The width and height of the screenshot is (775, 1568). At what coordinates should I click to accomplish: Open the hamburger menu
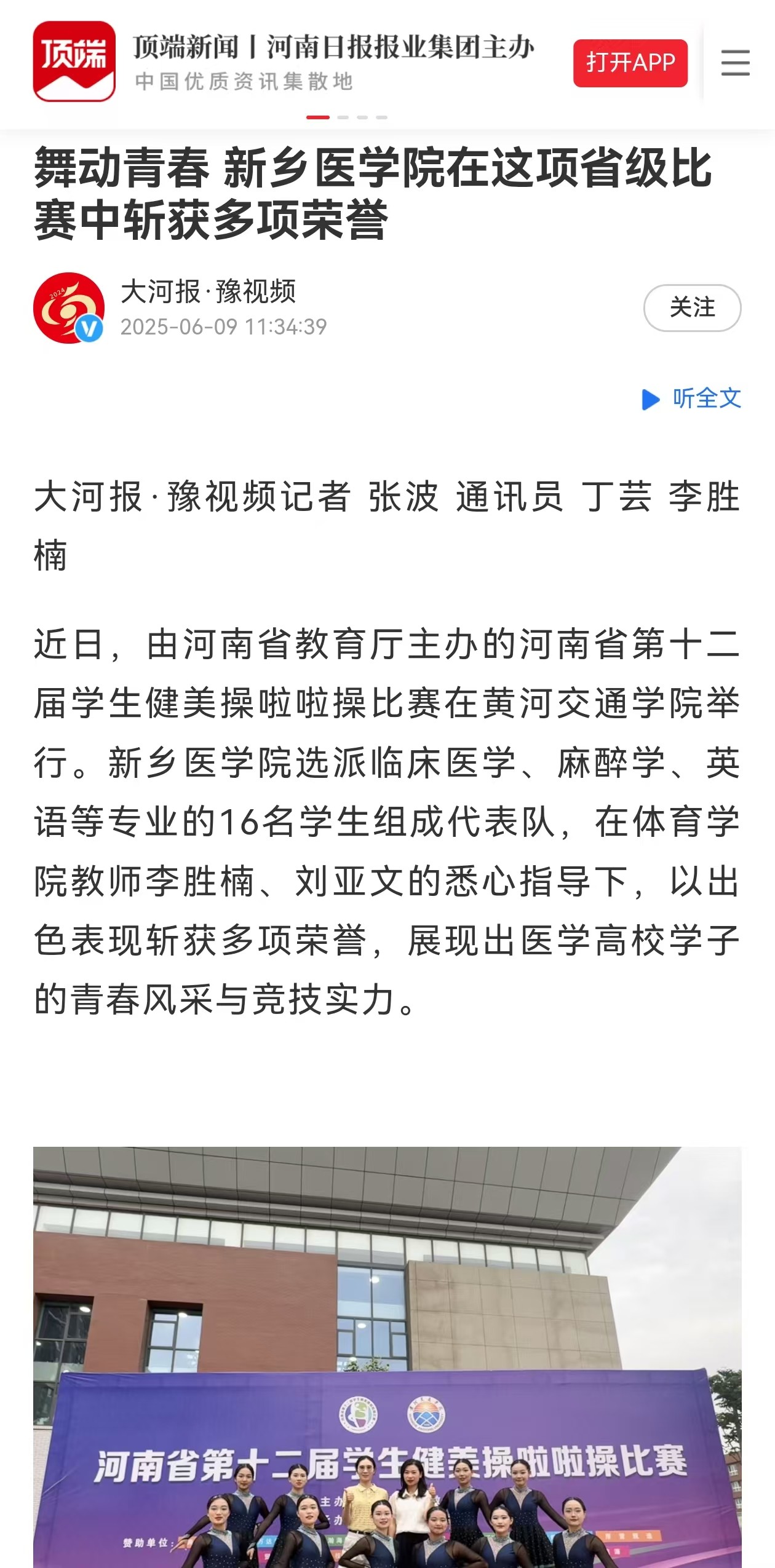point(735,63)
